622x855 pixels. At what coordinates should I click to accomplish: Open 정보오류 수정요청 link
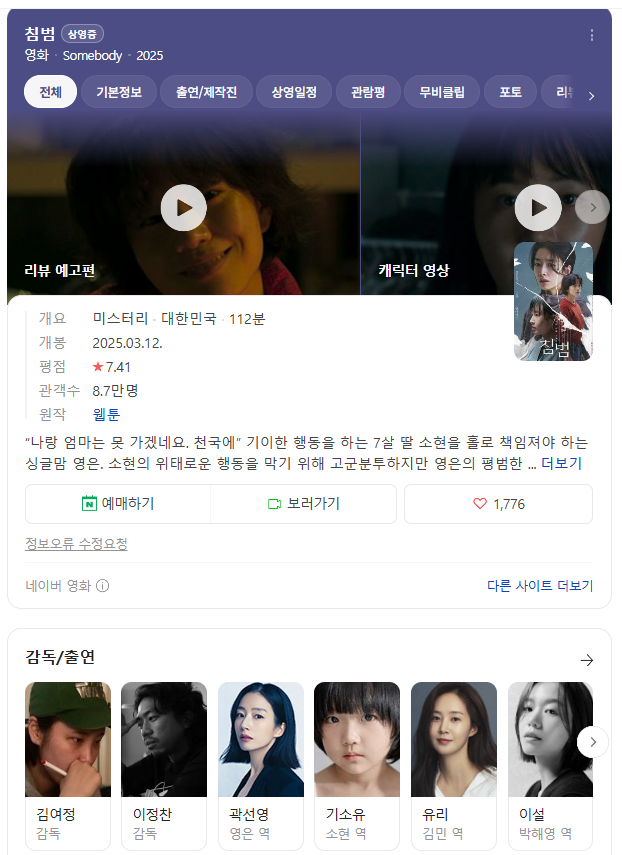[76, 544]
